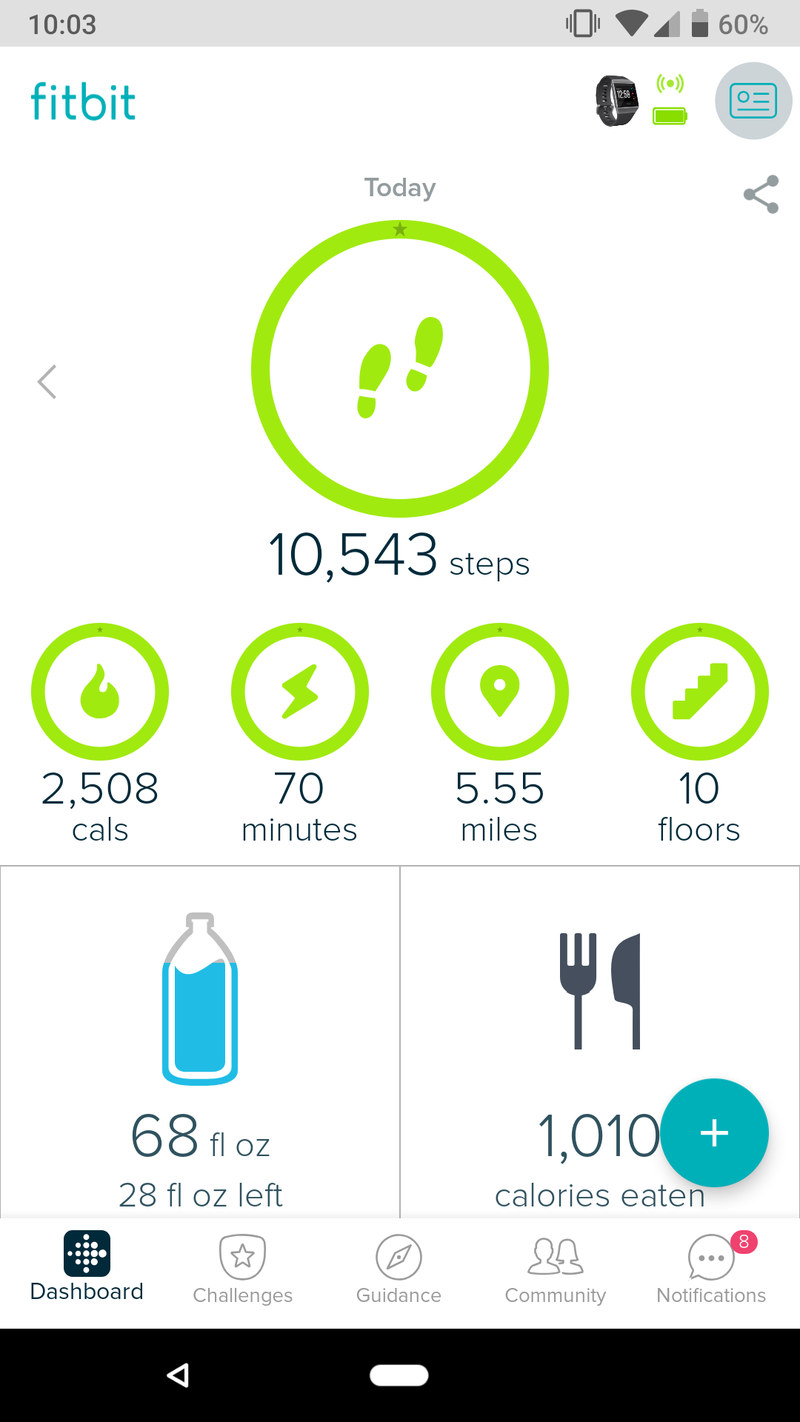View calories burned details
The width and height of the screenshot is (800, 1422).
click(x=100, y=692)
